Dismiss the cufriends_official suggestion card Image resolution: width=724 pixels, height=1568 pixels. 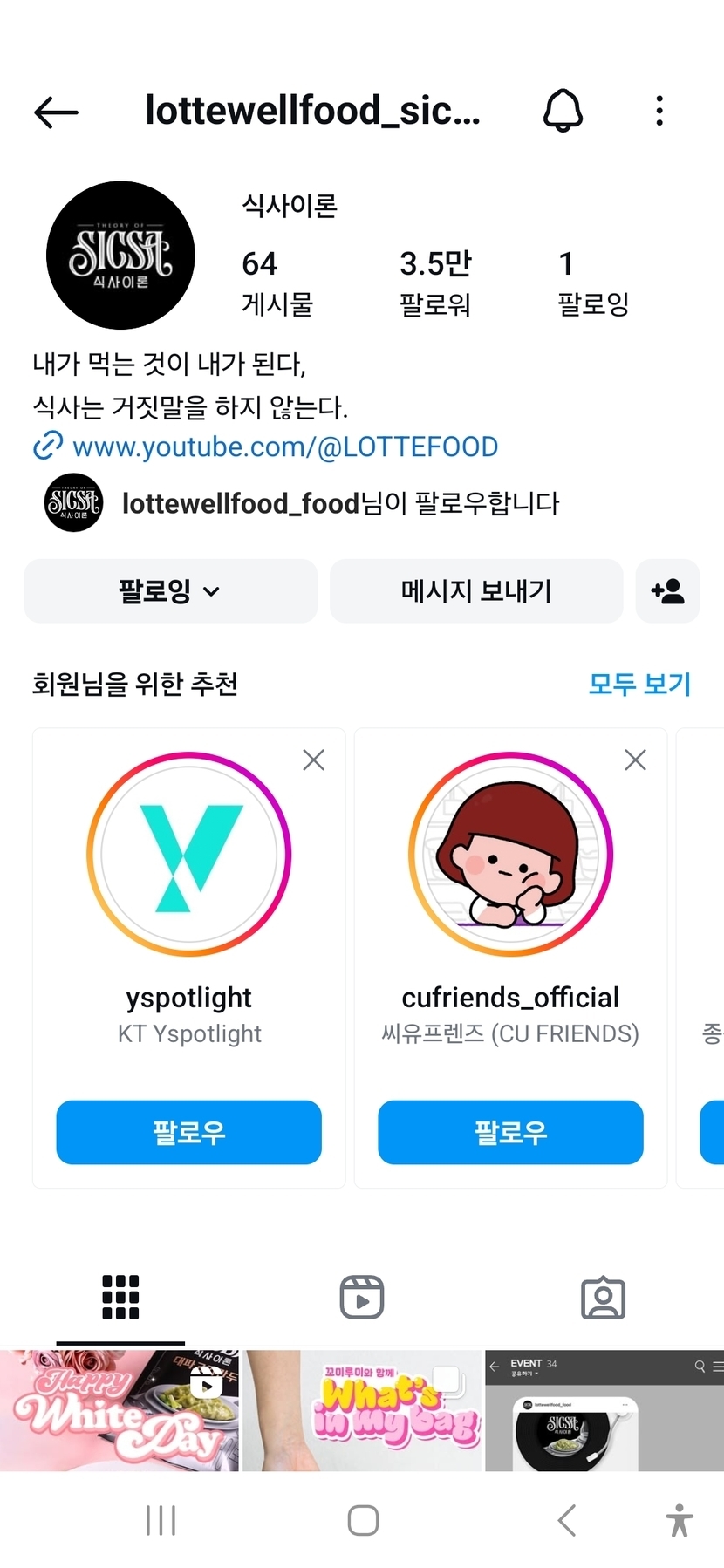click(635, 760)
